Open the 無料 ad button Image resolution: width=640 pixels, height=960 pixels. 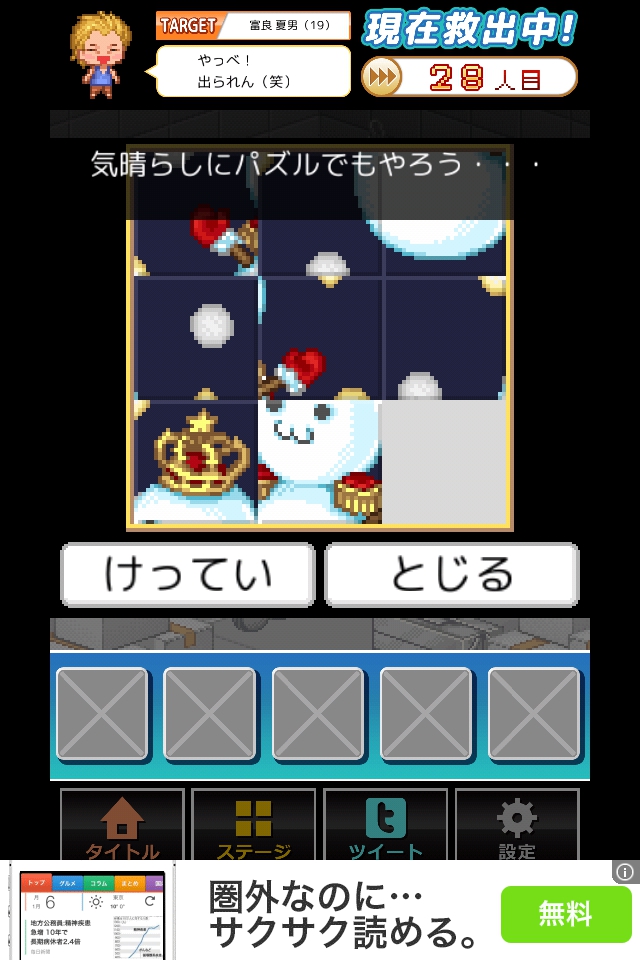point(565,914)
